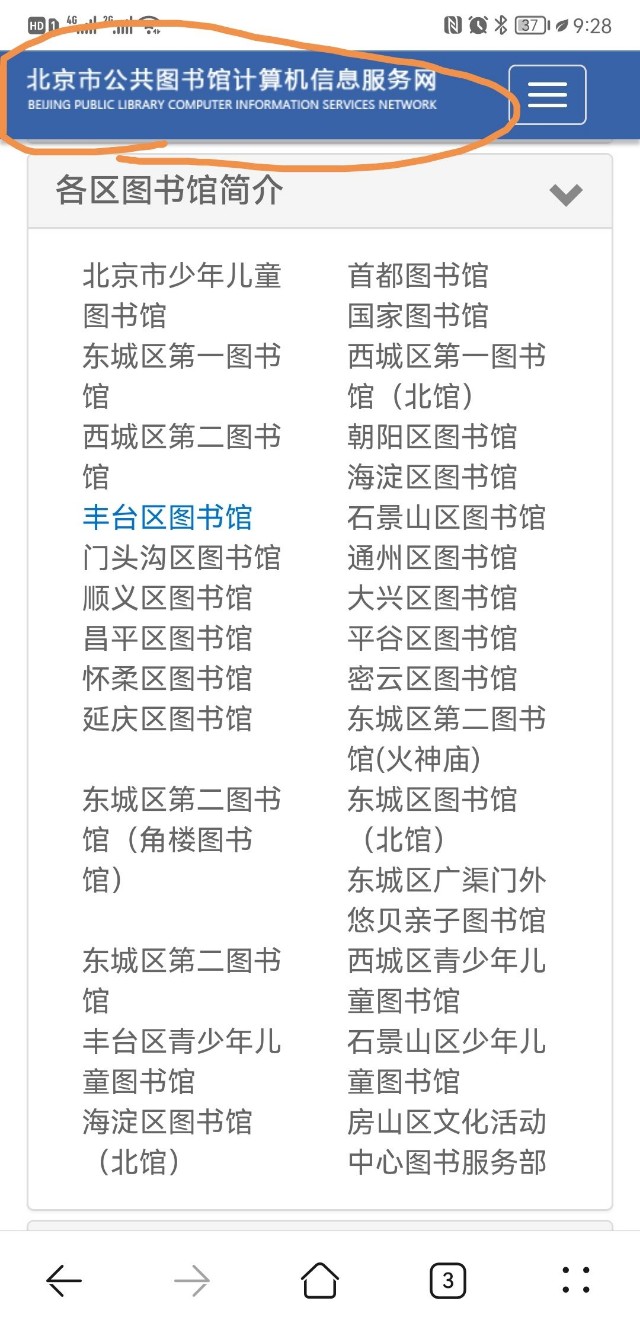Open the tab switcher showing 3 tabs
640x1330 pixels.
pos(448,1280)
